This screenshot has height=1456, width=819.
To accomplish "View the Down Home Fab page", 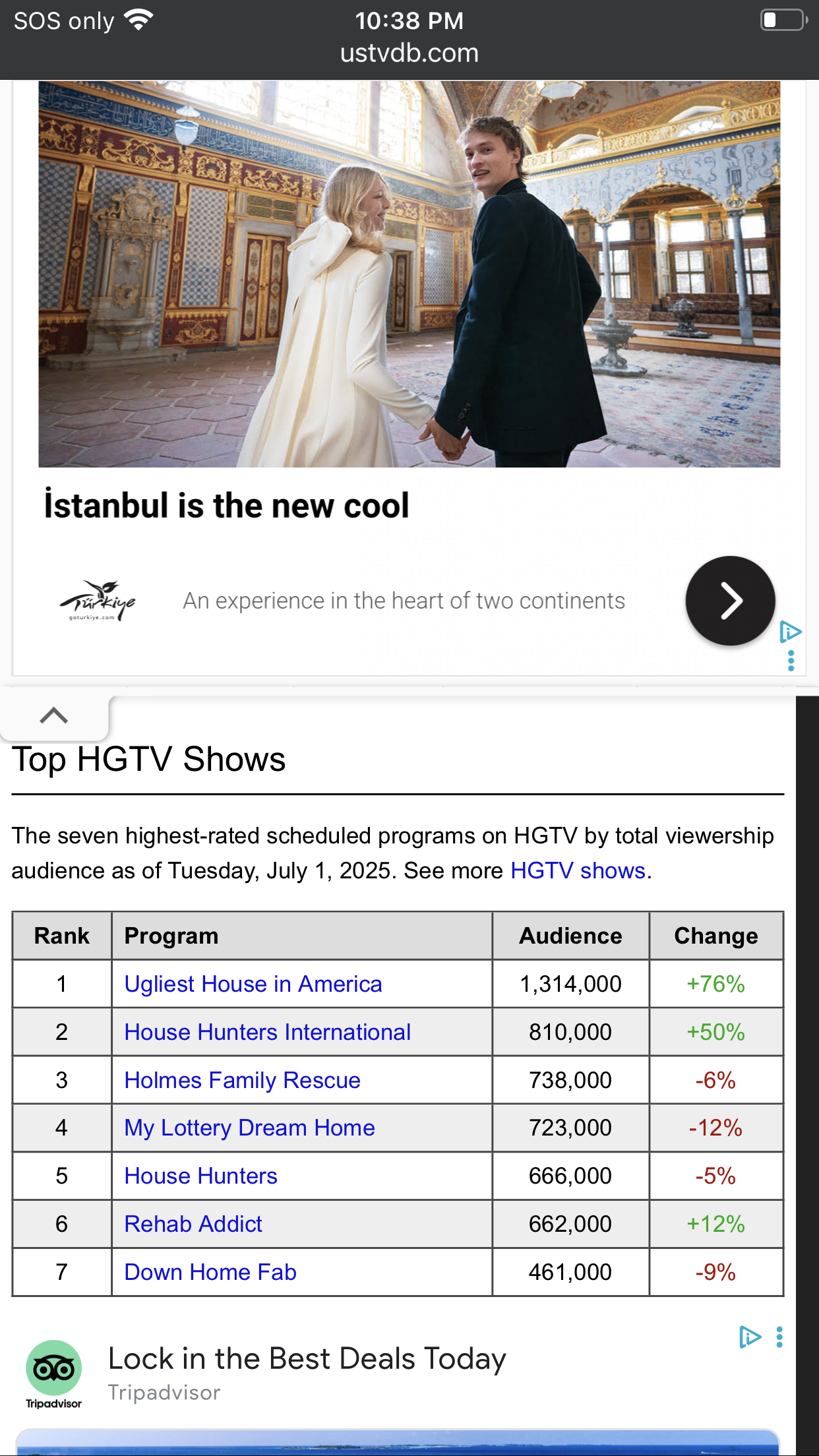I will (210, 1272).
